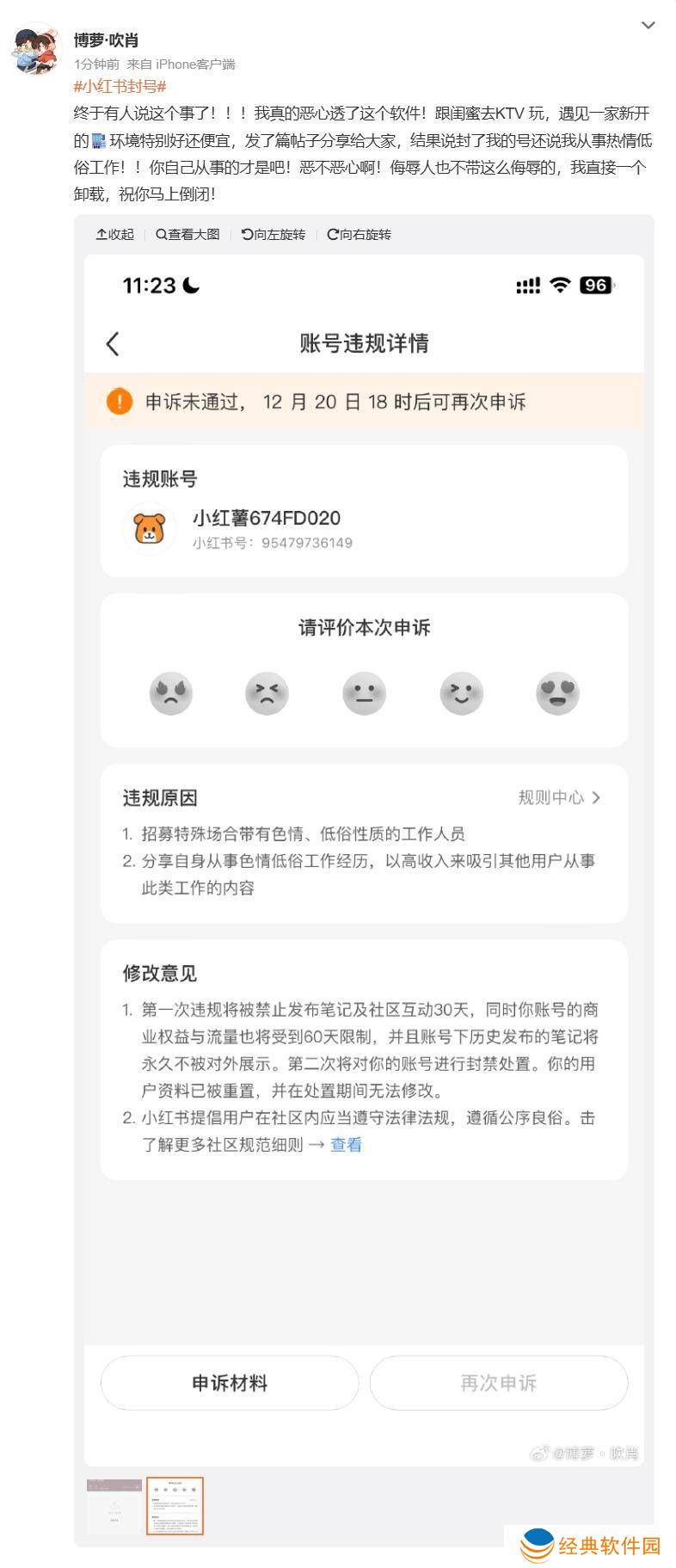Open 博萝·吹肖's profile avatar
The image size is (676, 1568).
[x=35, y=49]
